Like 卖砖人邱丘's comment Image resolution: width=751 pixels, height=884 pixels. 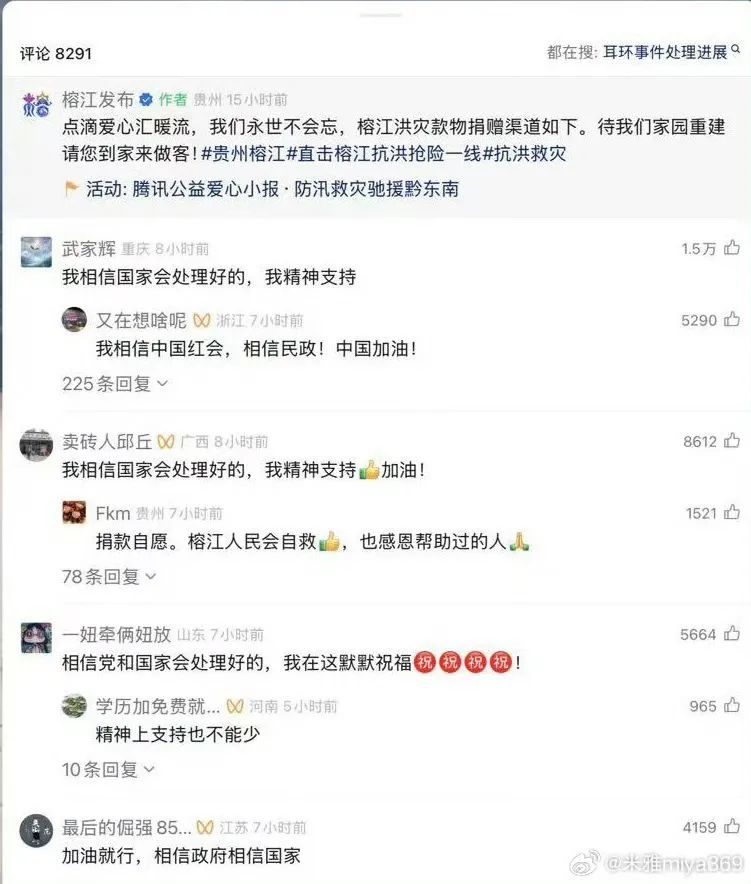(x=733, y=441)
